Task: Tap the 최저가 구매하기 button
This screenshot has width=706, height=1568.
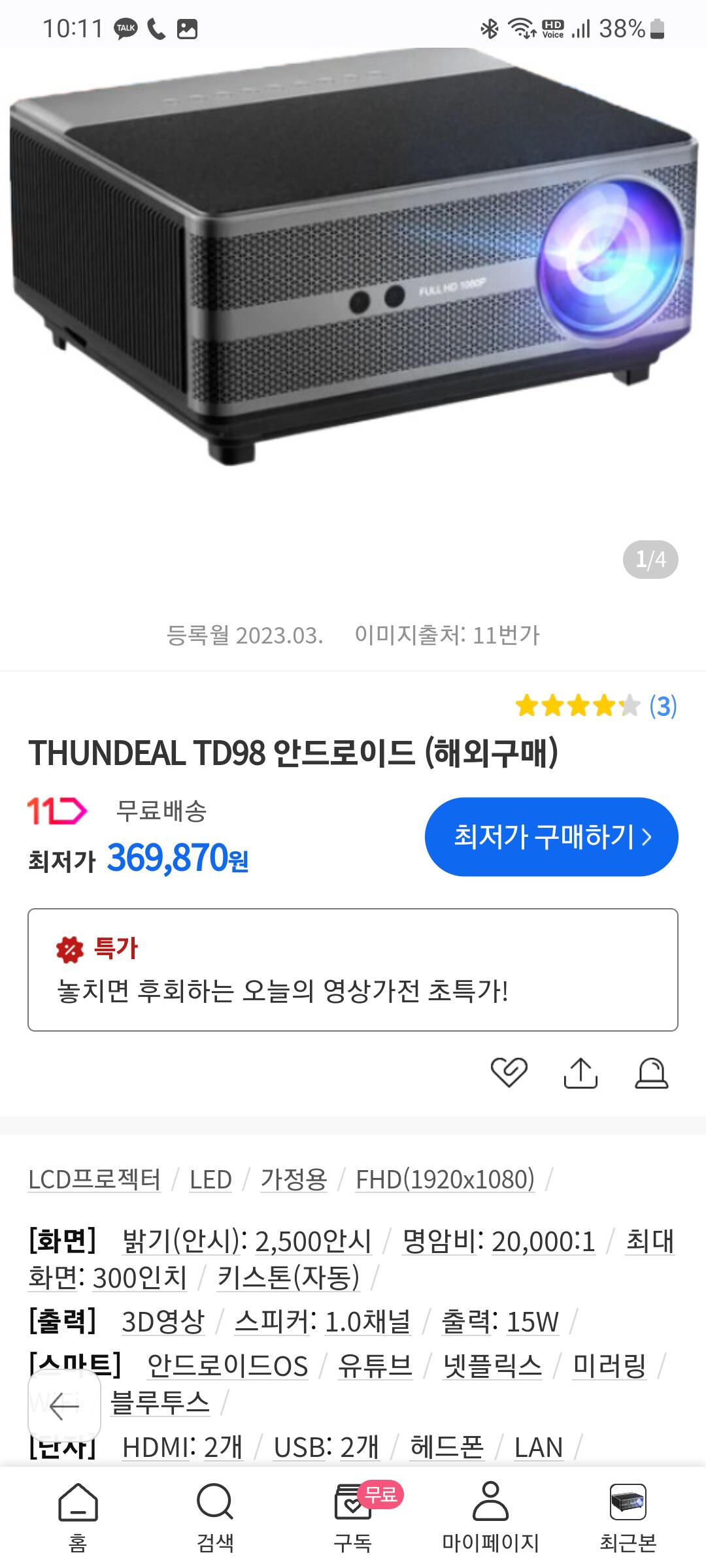Action: point(551,836)
